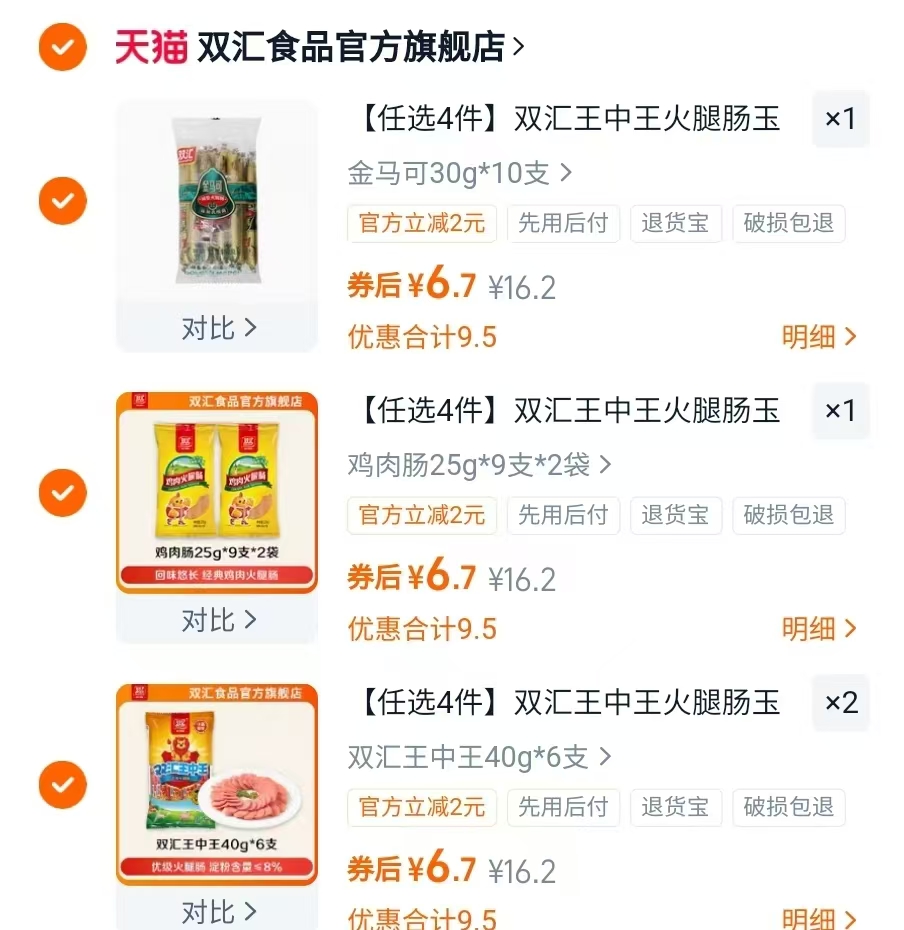Image resolution: width=904 pixels, height=930 pixels.
Task: Click the 官方立减2元 coupon tag on first item
Action: [x=422, y=224]
